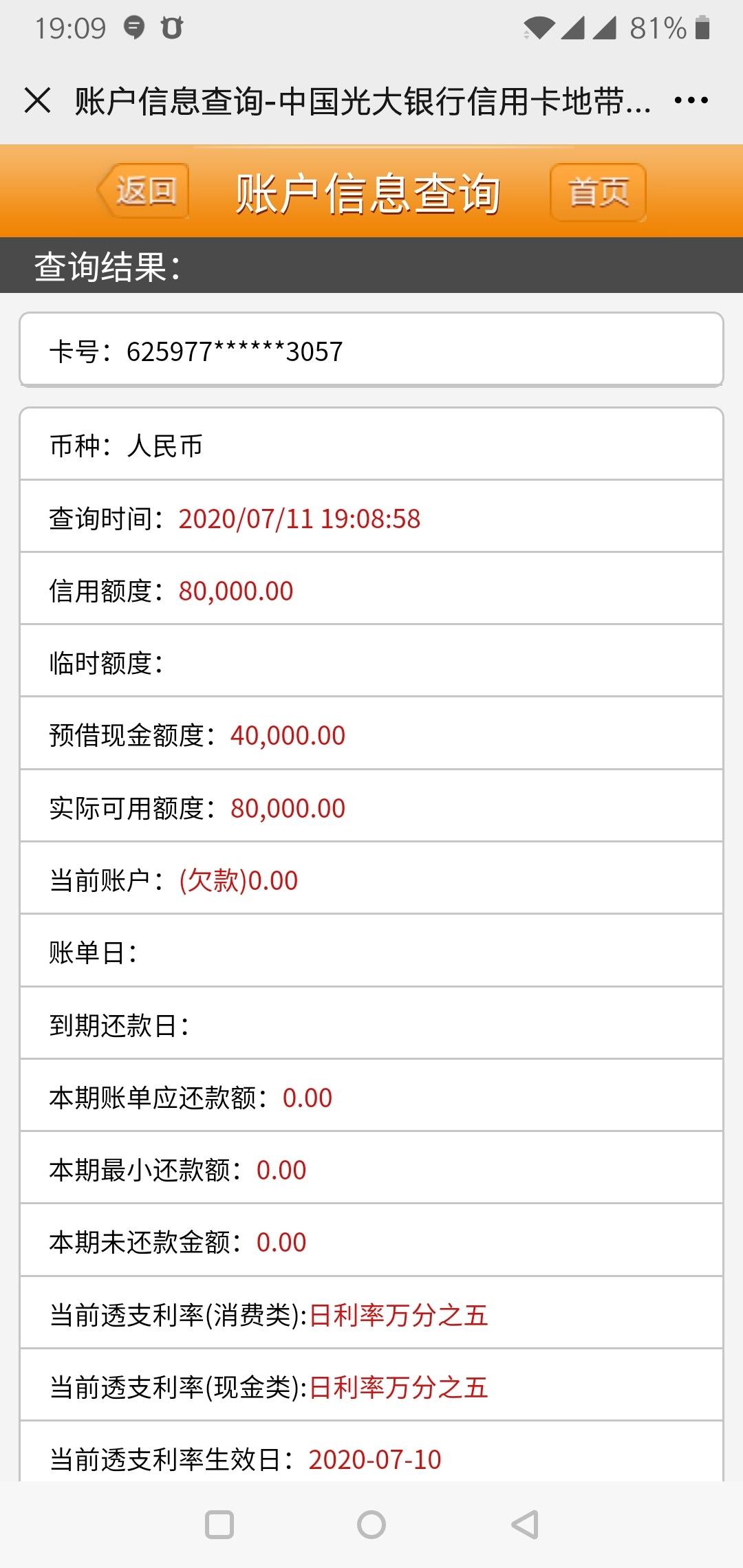Open the three-dot overflow menu
Screen dimensions: 743x1568
click(691, 100)
